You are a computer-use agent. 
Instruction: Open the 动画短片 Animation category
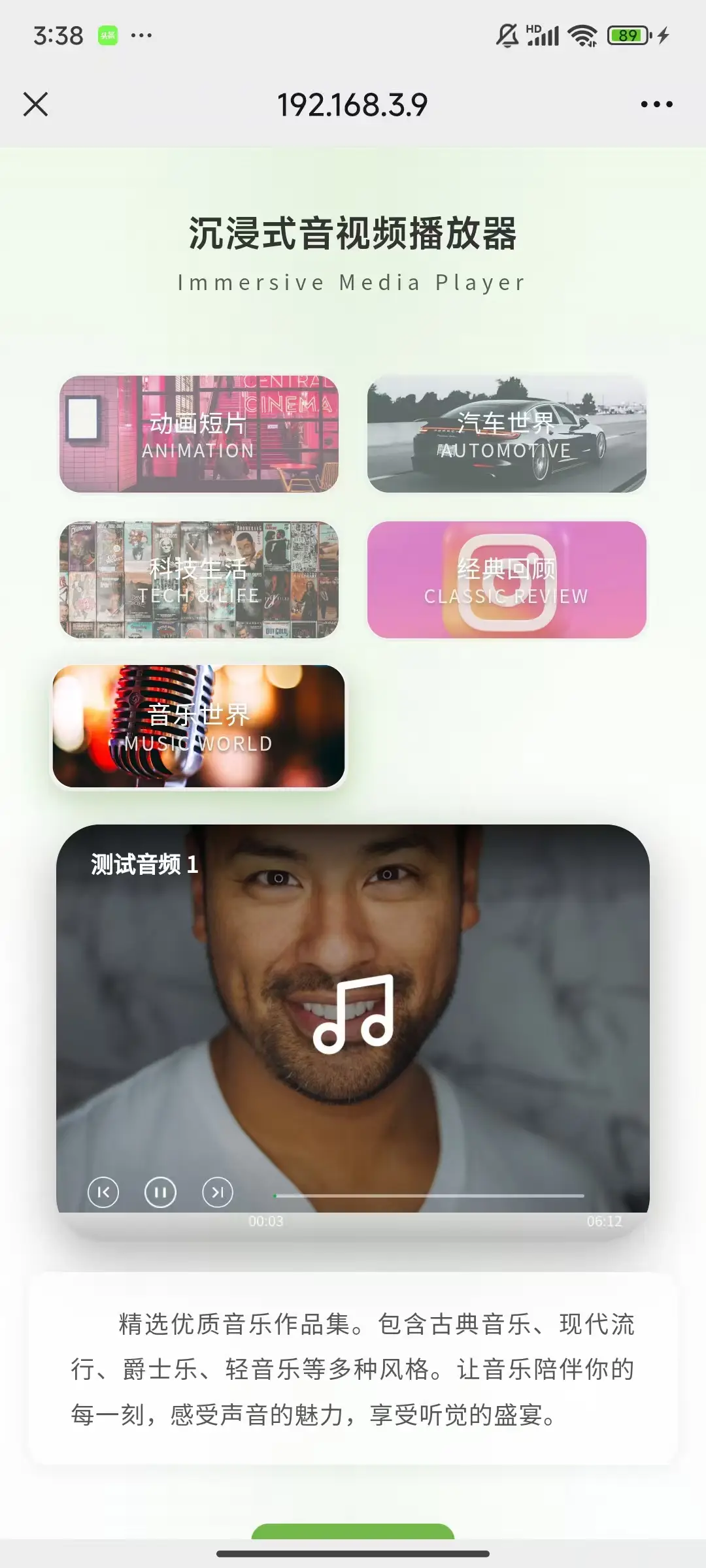click(199, 434)
